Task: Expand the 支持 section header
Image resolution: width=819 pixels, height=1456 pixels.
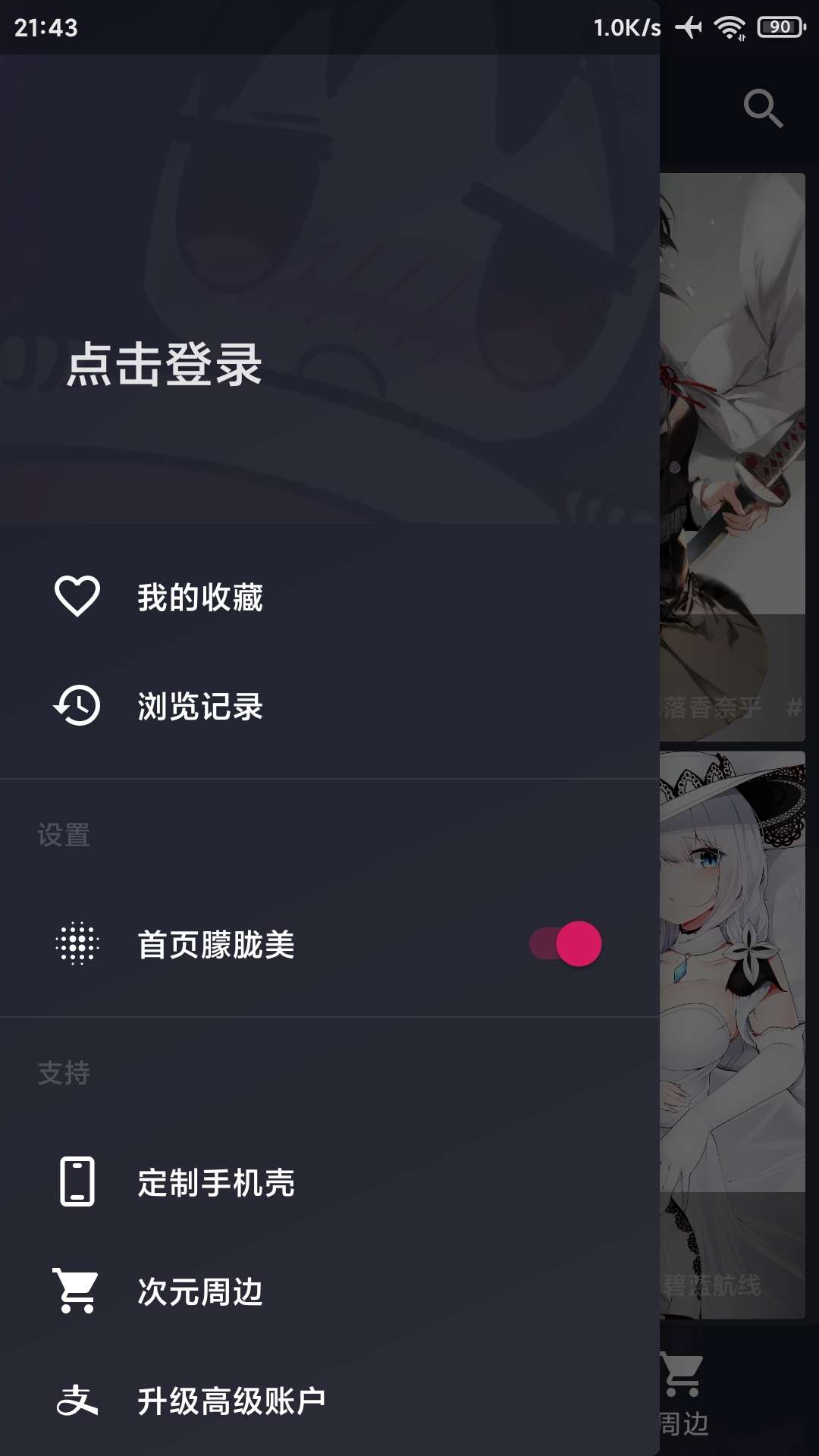Action: click(x=63, y=1072)
